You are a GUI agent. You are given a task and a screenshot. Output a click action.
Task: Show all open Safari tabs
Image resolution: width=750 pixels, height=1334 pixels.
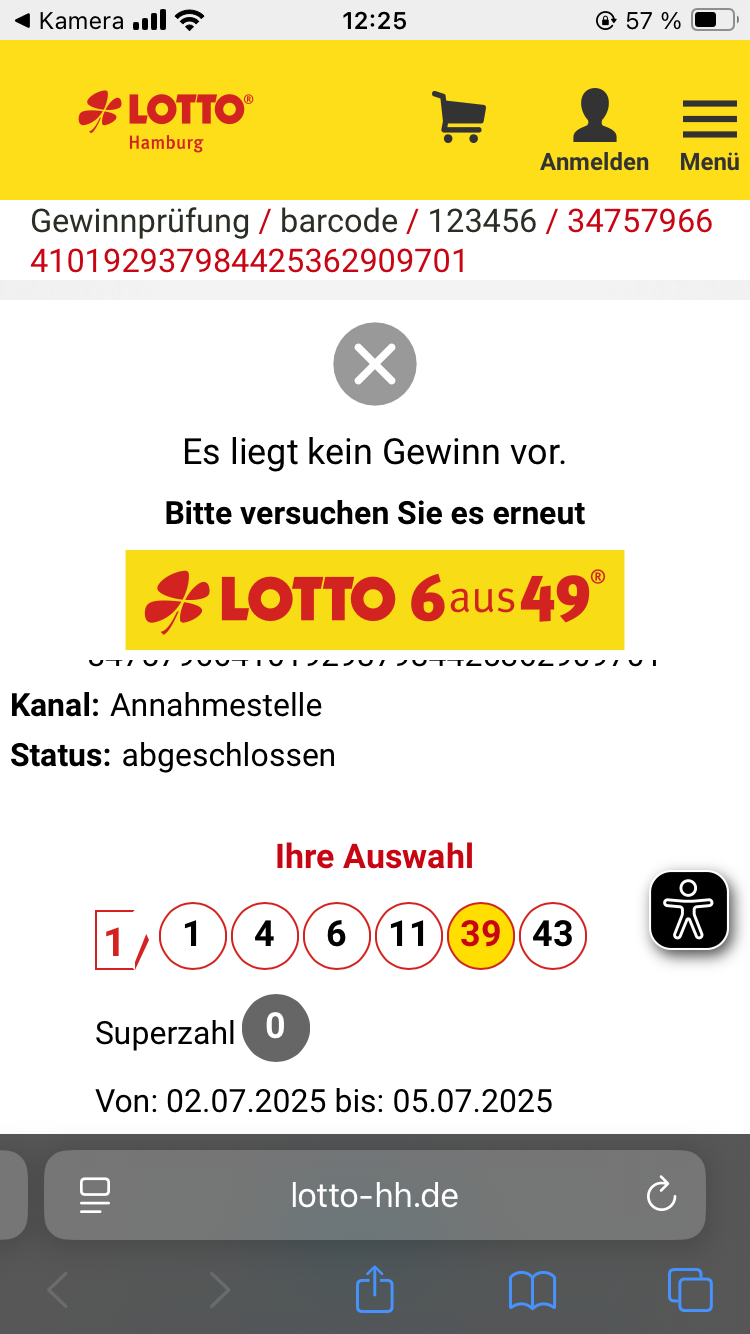click(690, 1290)
